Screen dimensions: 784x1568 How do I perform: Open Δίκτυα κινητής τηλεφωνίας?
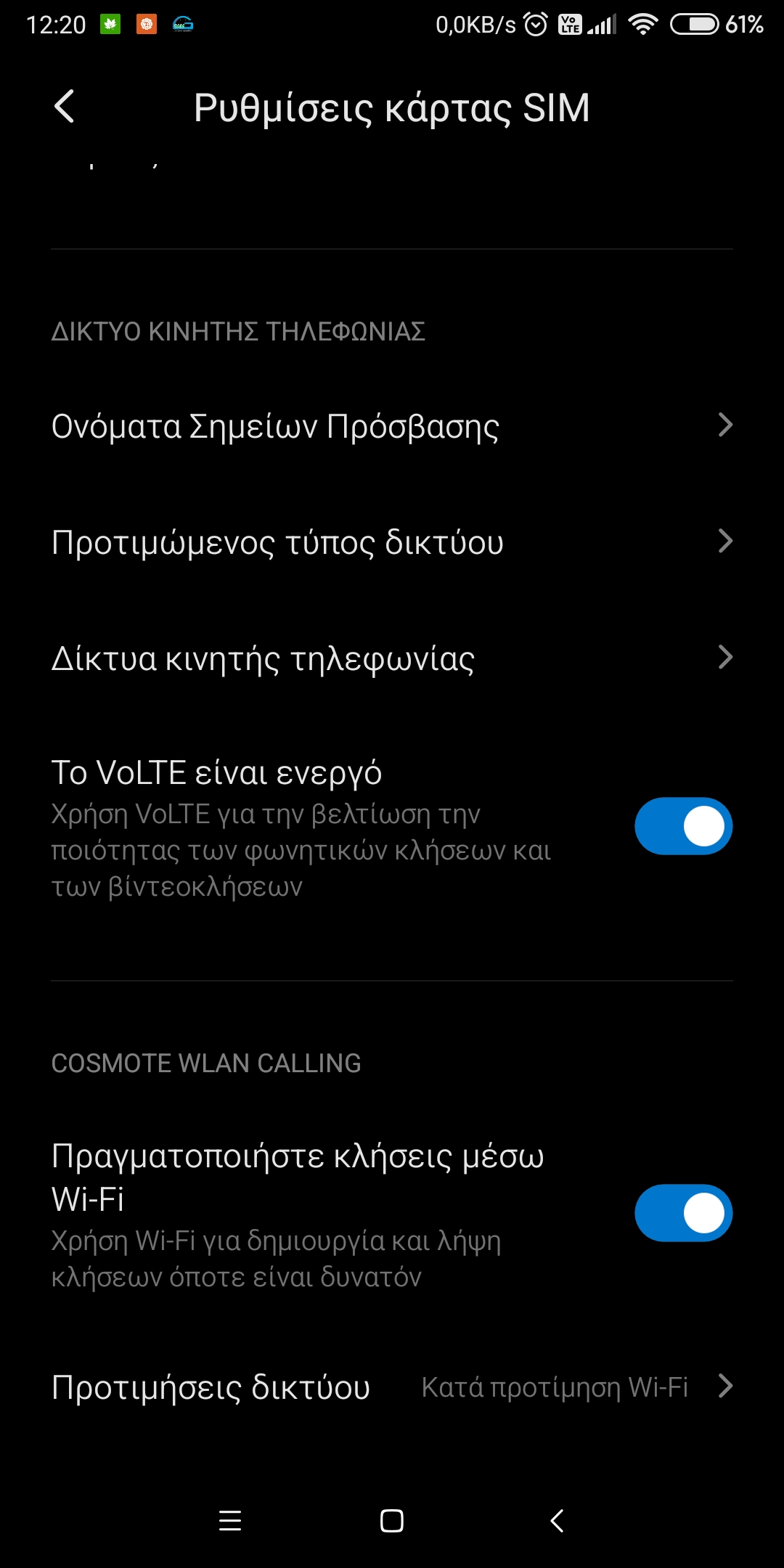(x=392, y=658)
